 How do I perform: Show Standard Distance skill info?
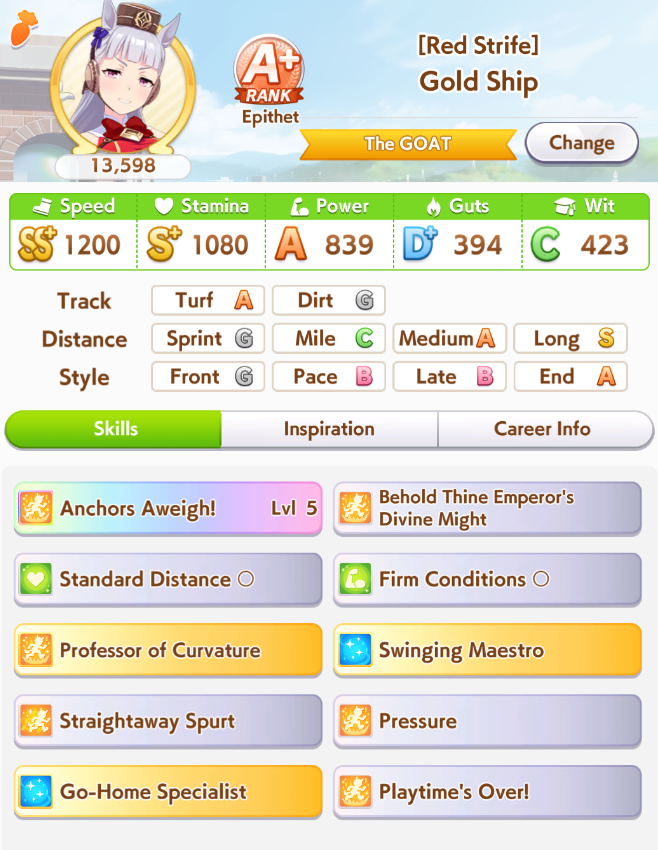(x=168, y=579)
